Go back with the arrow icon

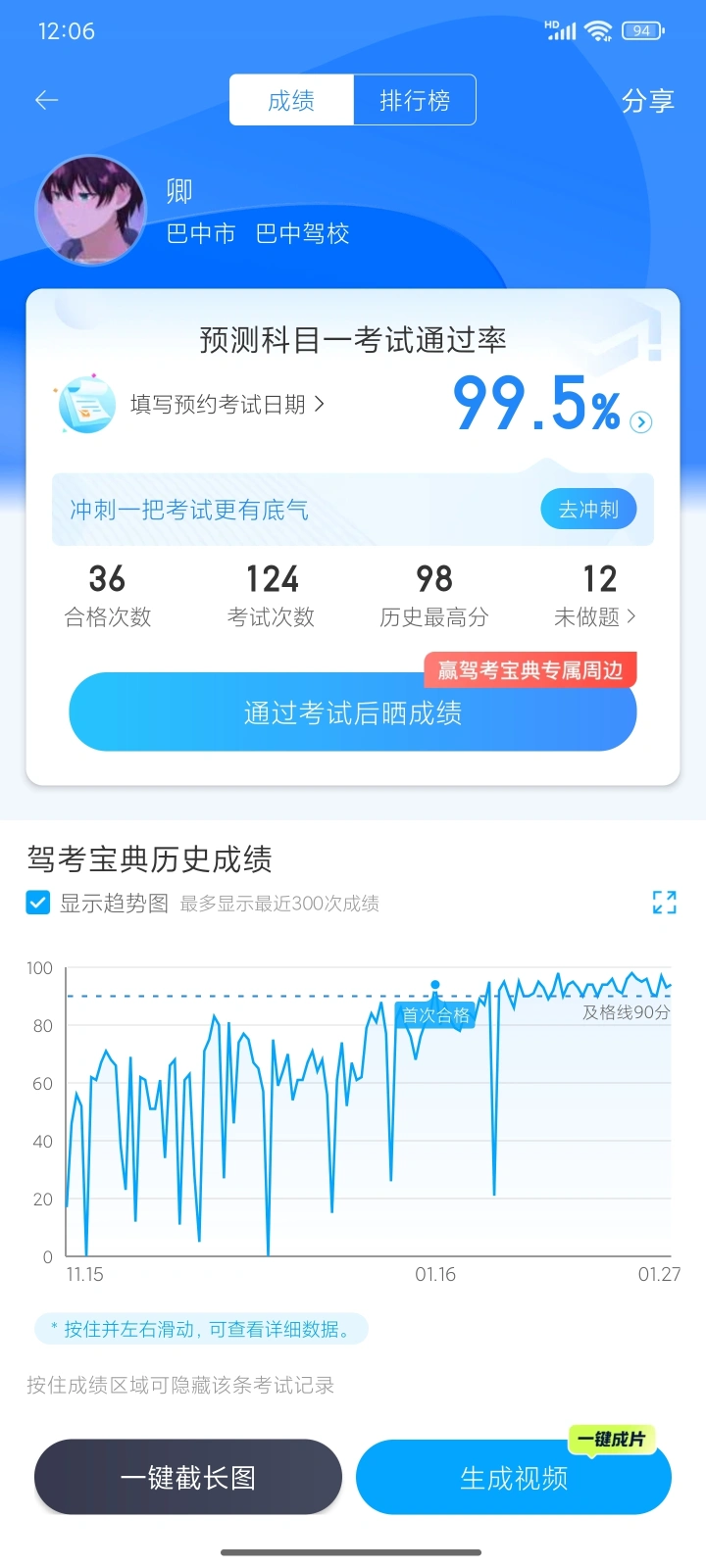[x=46, y=100]
